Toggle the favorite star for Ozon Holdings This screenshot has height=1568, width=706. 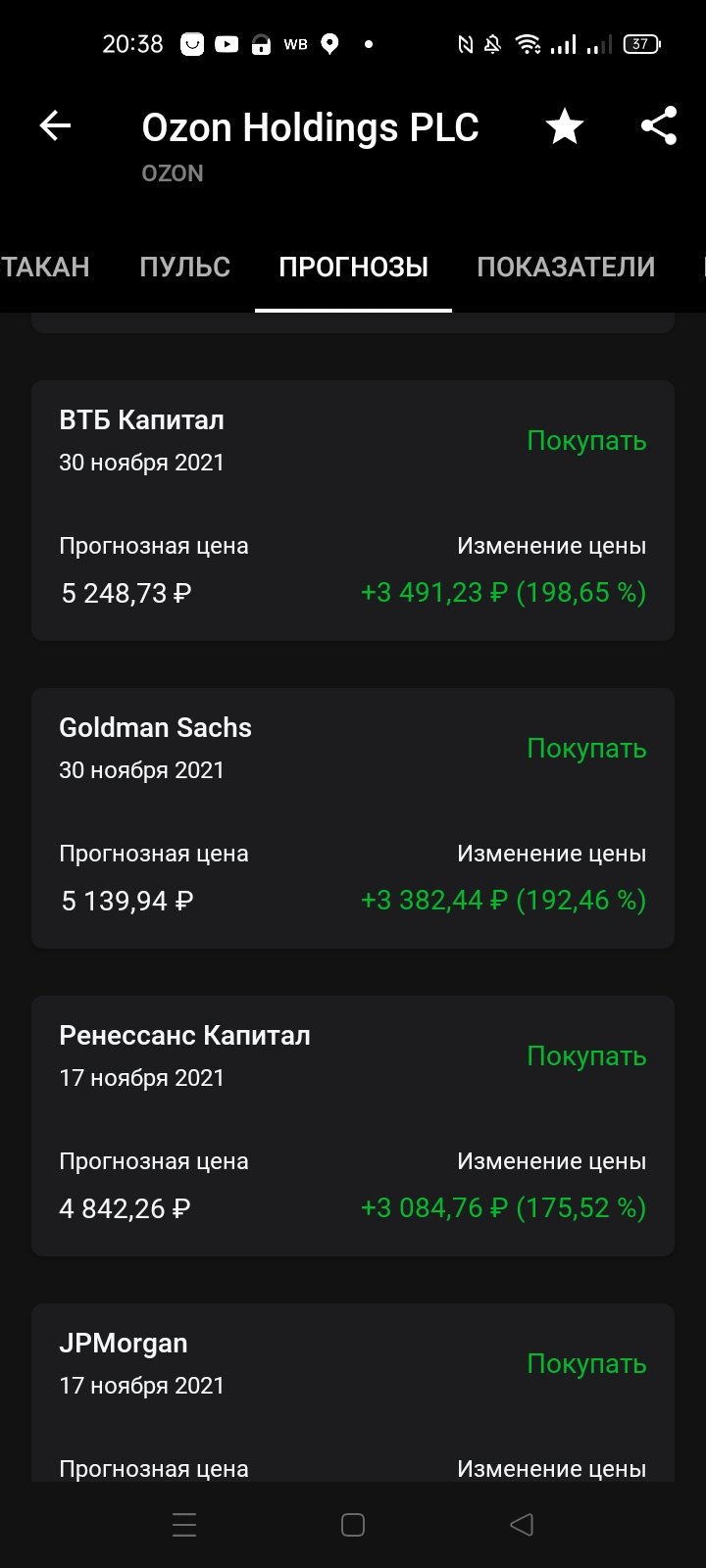(565, 126)
